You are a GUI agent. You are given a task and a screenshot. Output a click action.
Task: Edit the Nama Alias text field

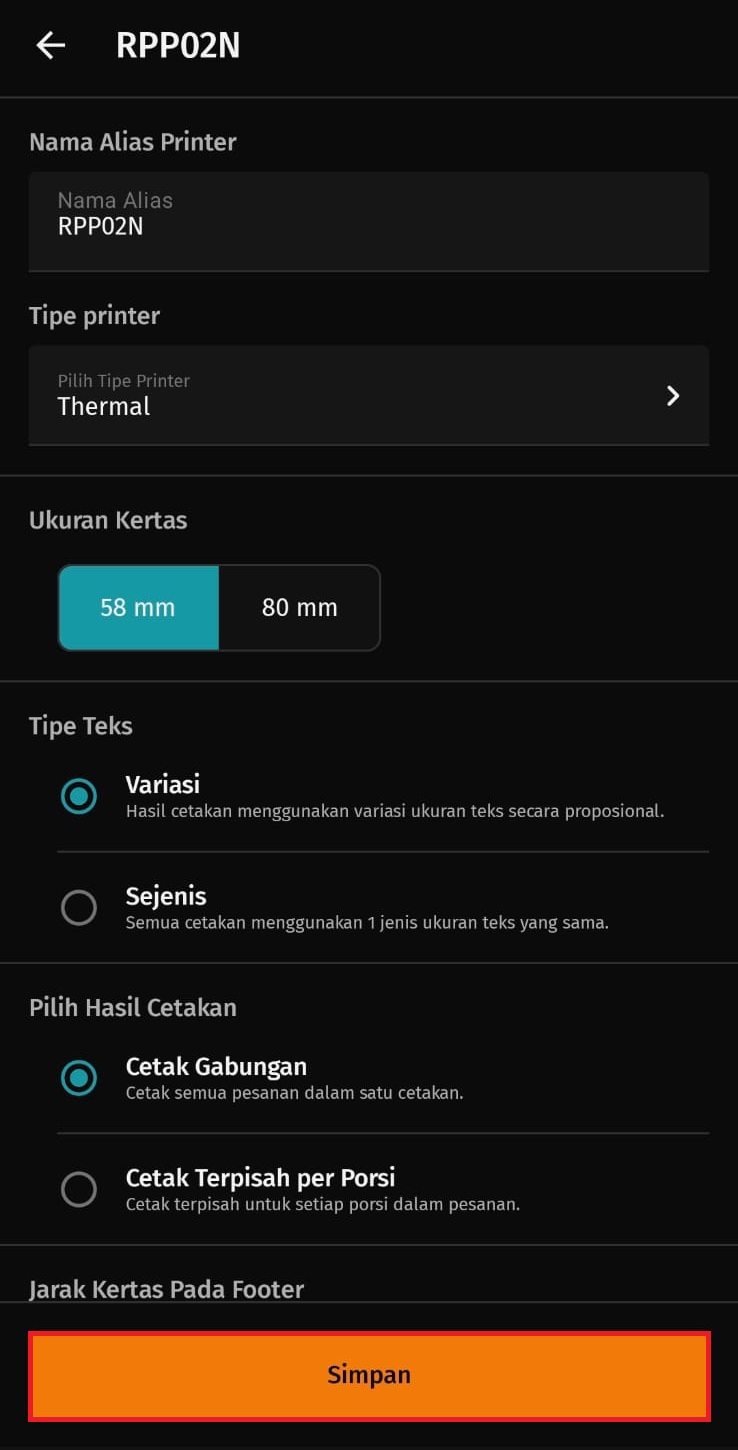coord(368,220)
